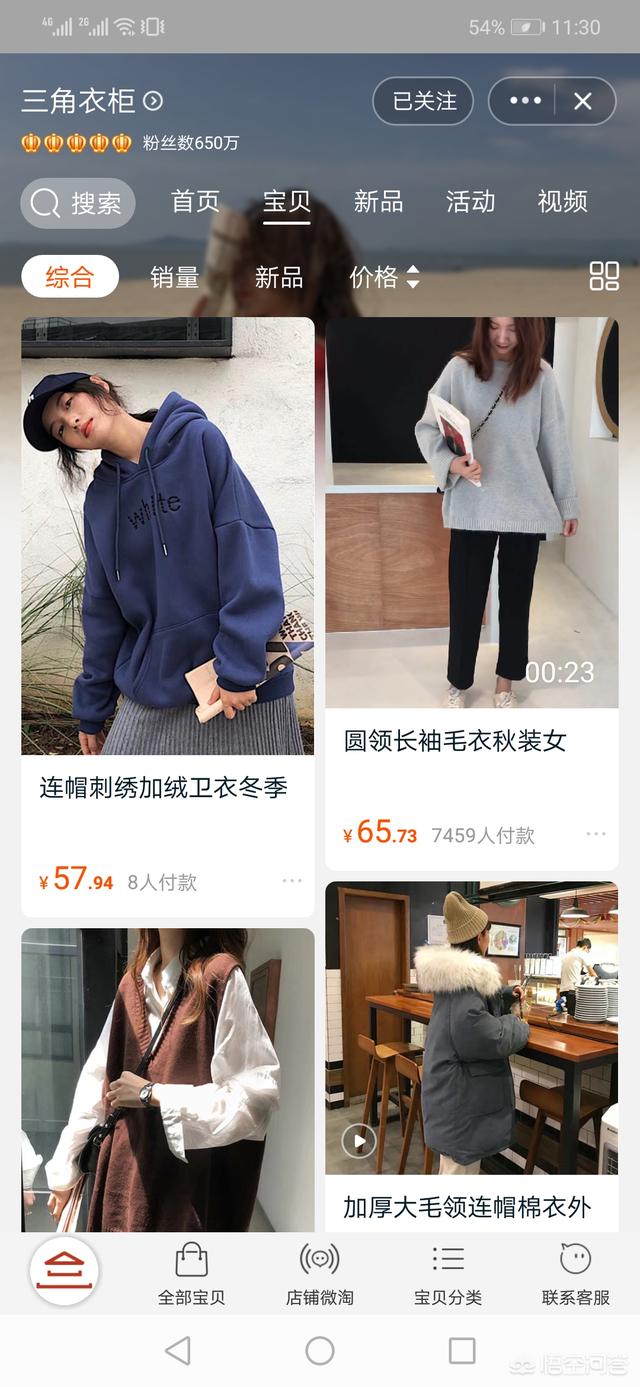Screen dimensions: 640x1387
Task: Go to the 视频 tab
Action: 562,202
